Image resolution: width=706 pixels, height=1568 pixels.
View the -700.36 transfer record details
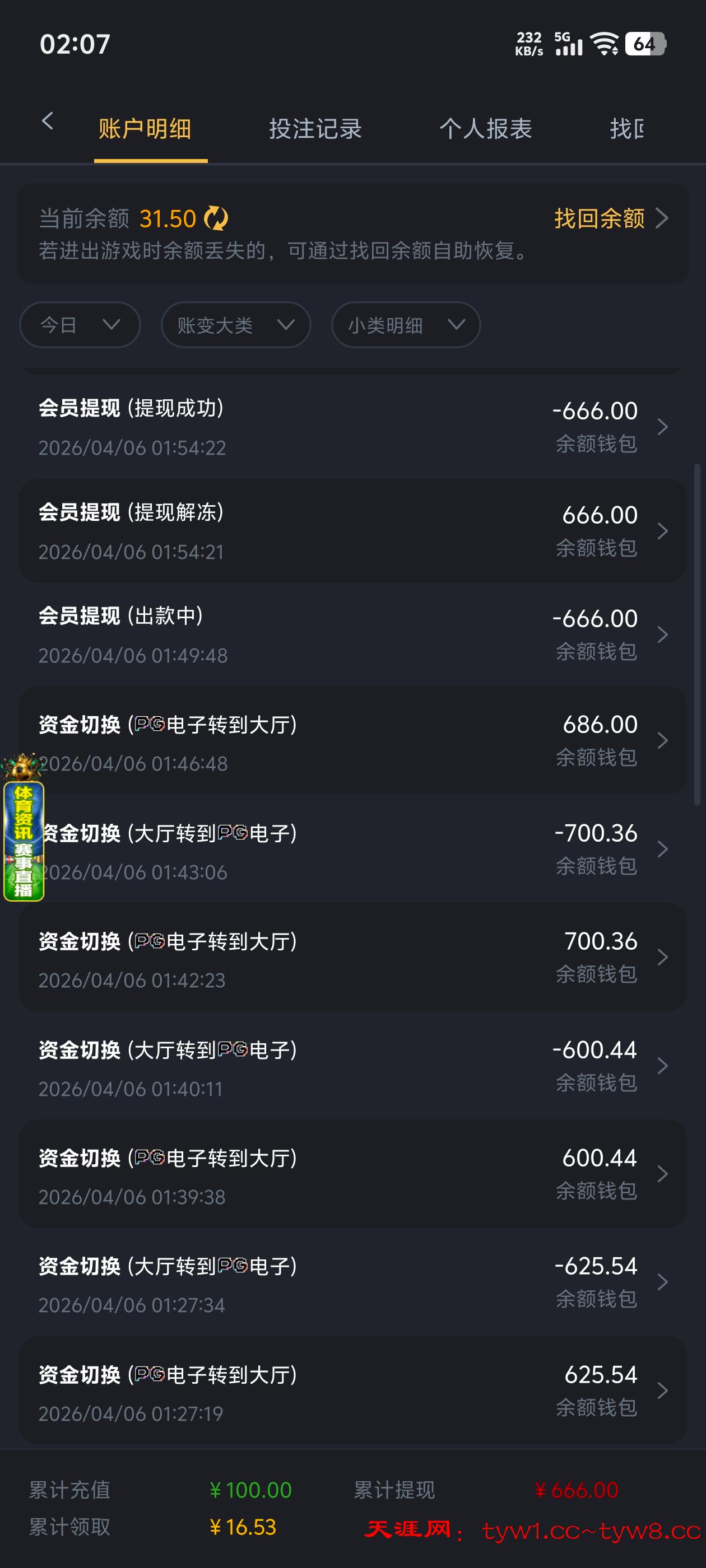[x=352, y=849]
